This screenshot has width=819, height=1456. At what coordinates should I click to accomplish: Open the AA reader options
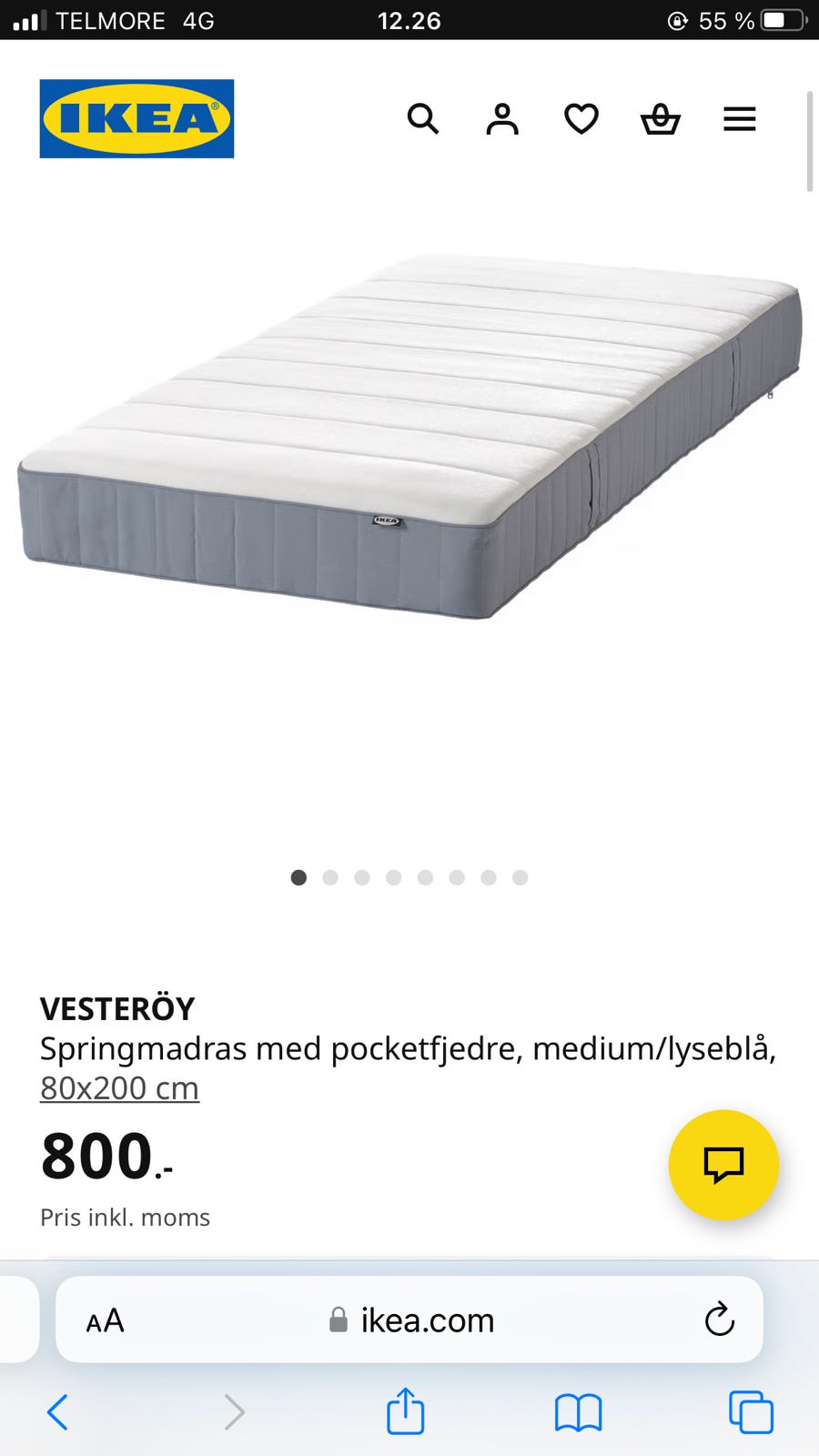pyautogui.click(x=105, y=1320)
